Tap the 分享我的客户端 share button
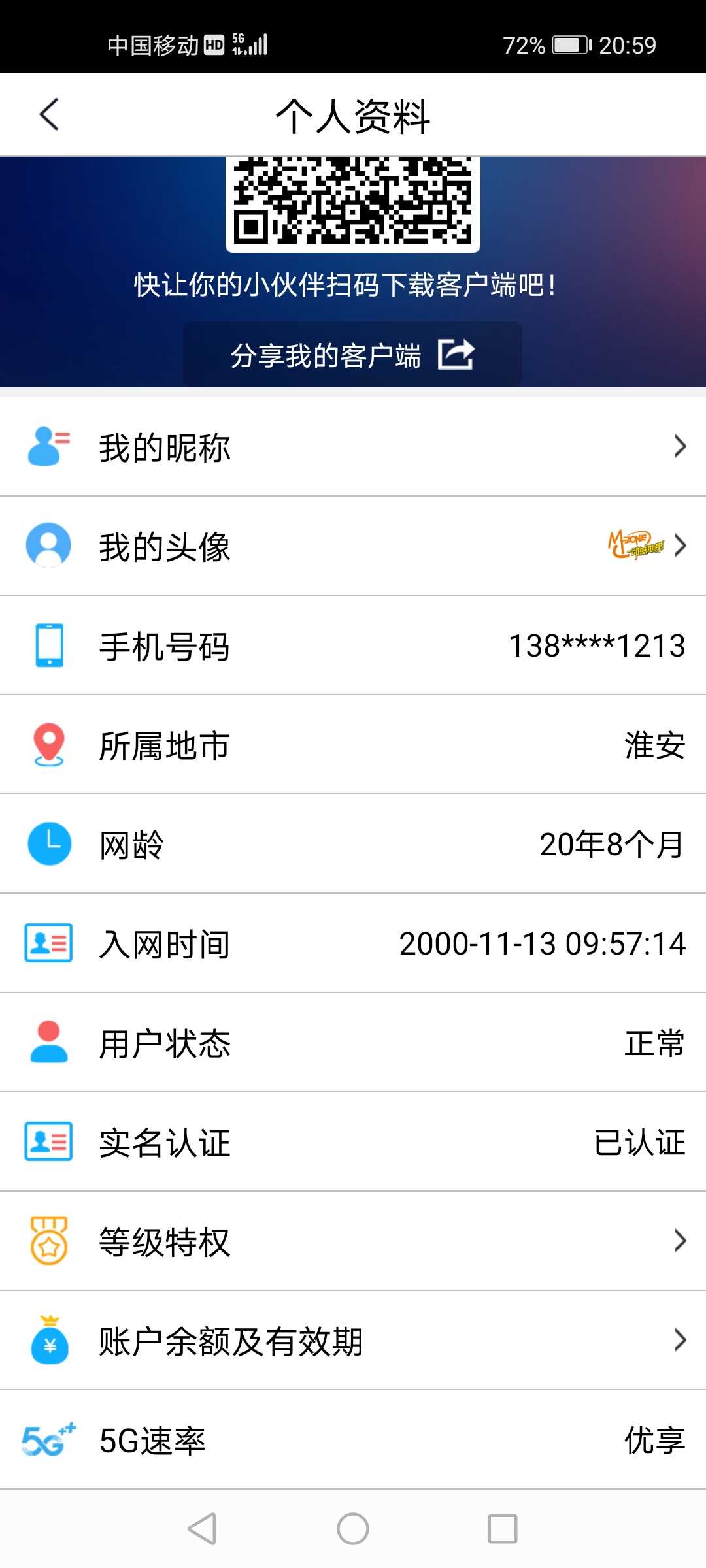This screenshot has height=1568, width=706. tap(352, 355)
